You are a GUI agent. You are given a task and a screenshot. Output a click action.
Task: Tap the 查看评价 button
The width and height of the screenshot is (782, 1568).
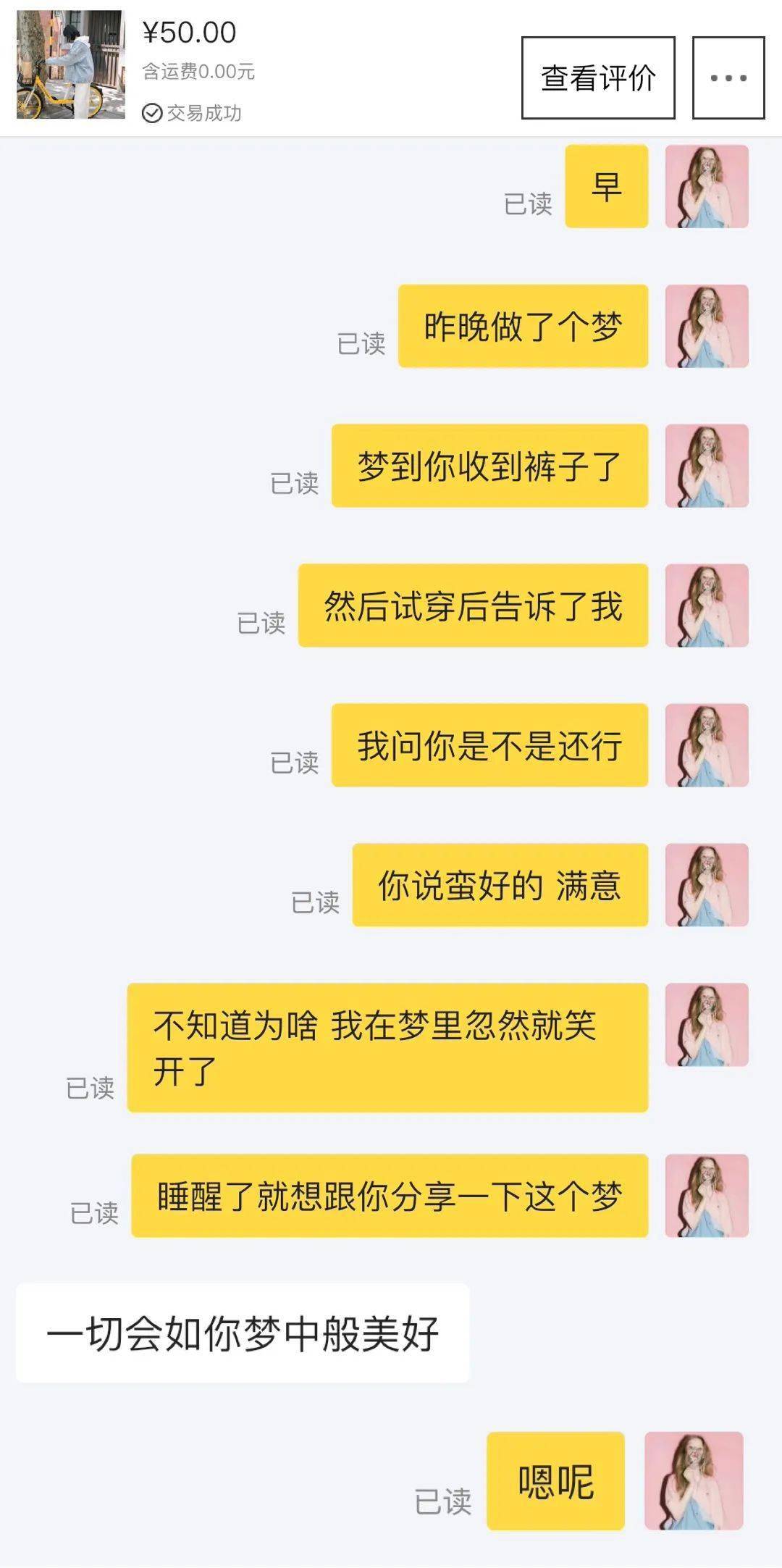tap(598, 77)
